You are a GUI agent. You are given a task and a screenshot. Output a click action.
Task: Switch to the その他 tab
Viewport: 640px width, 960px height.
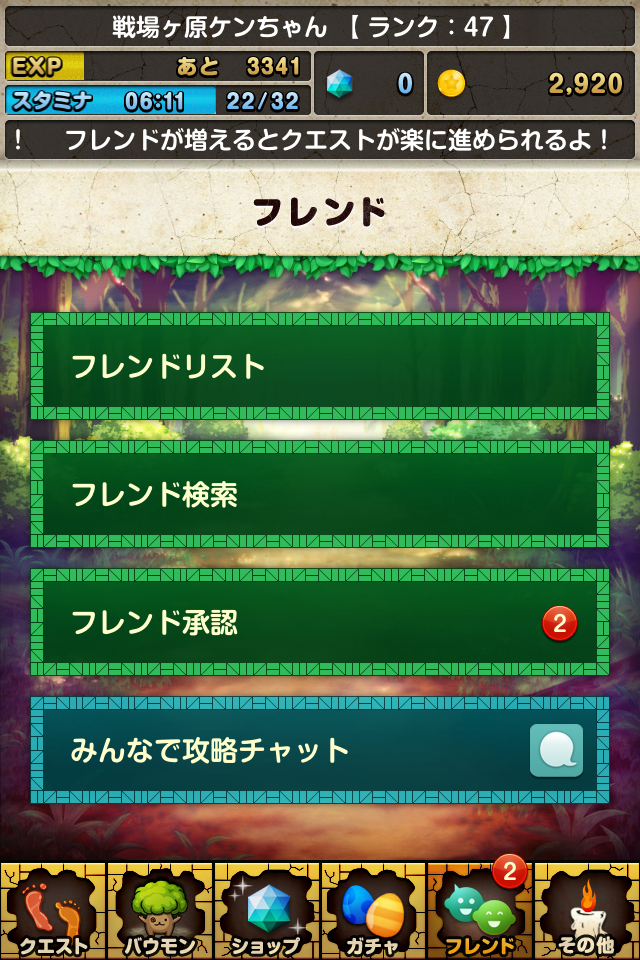587,911
